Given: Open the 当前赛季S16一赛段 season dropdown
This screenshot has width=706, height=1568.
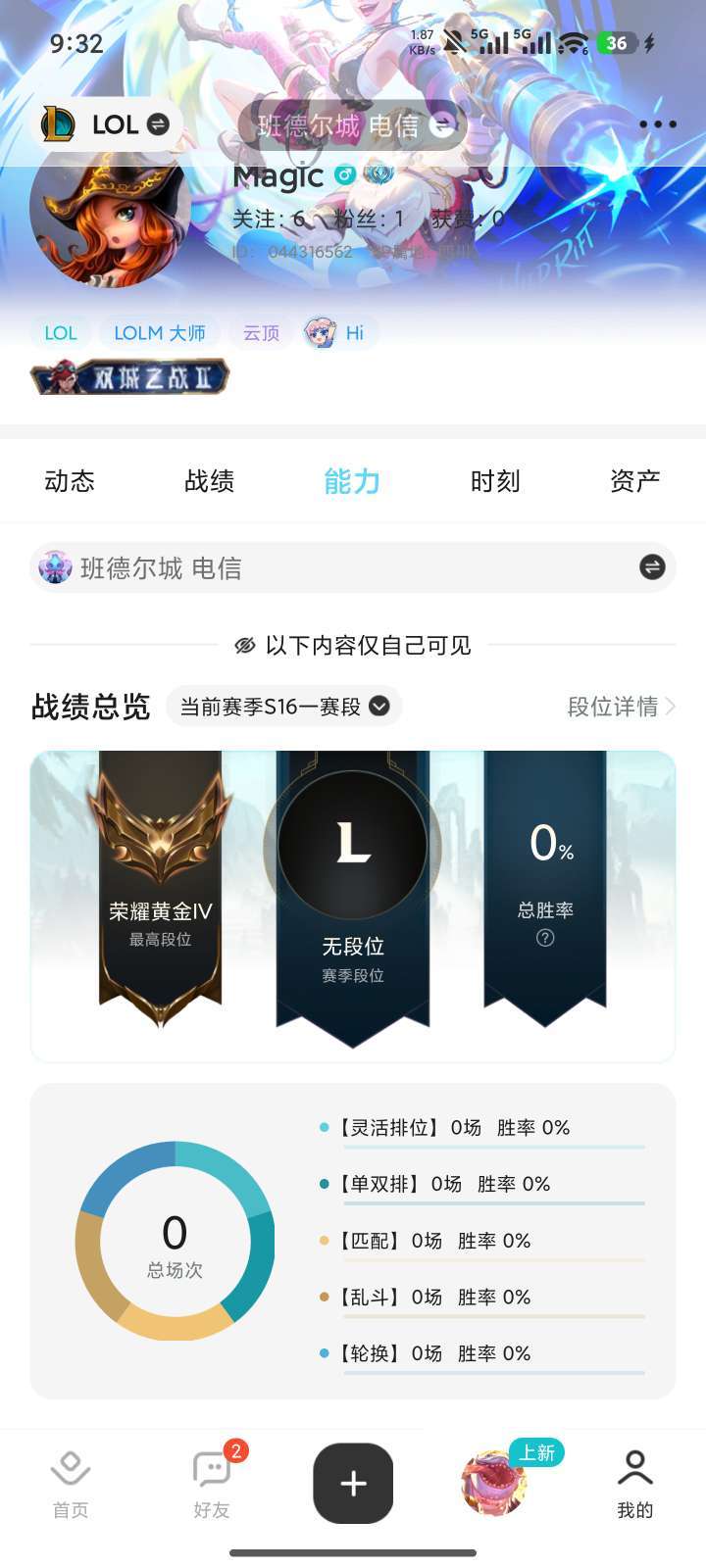Looking at the screenshot, I should pyautogui.click(x=282, y=706).
